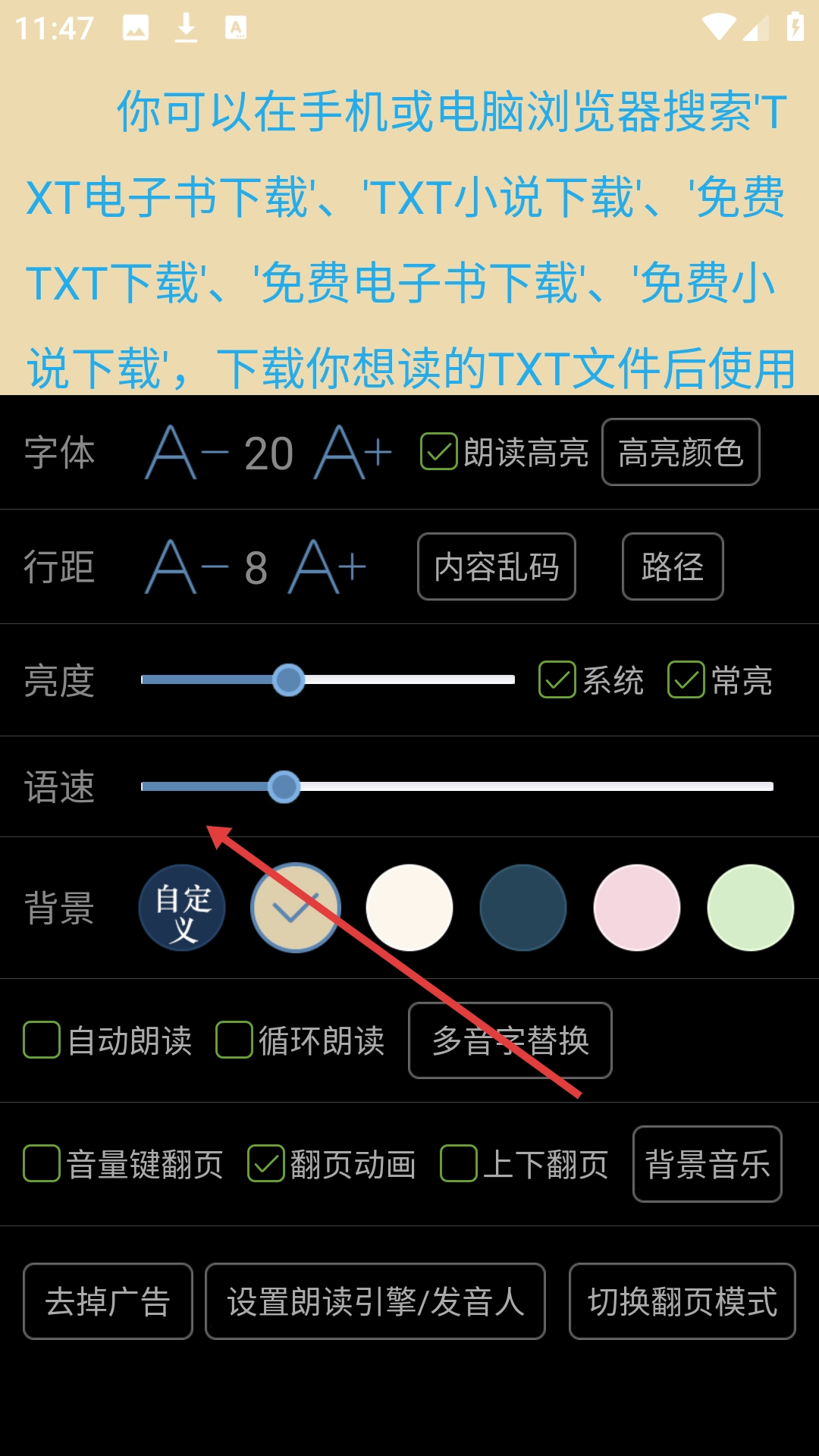Tap the 语速 speech rate slider
The width and height of the screenshot is (819, 1456).
457,787
